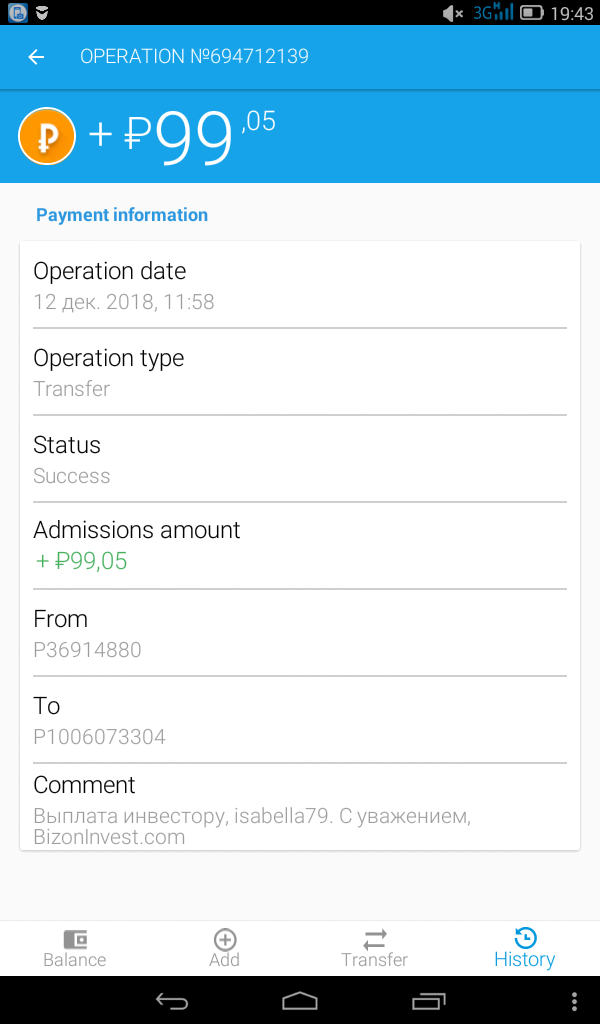The width and height of the screenshot is (600, 1024).
Task: Go back using the app bar arrow
Action: pos(36,57)
